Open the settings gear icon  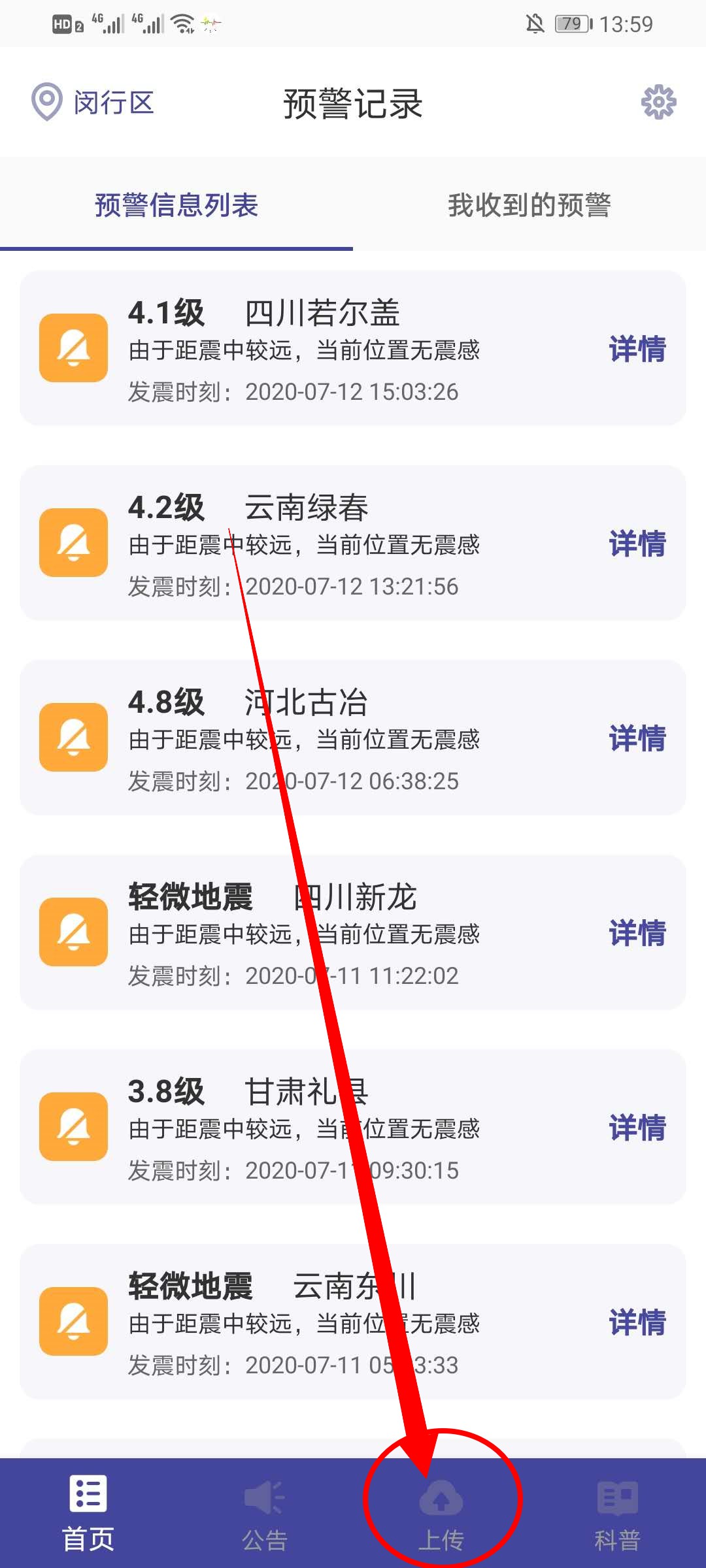658,102
